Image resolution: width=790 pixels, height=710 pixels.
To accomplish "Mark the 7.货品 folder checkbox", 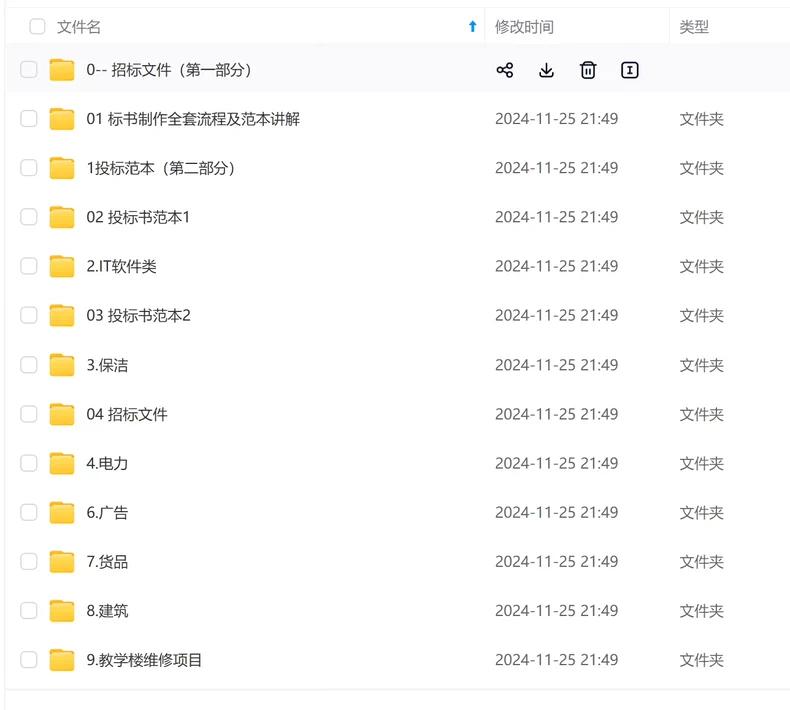I will click(x=29, y=561).
